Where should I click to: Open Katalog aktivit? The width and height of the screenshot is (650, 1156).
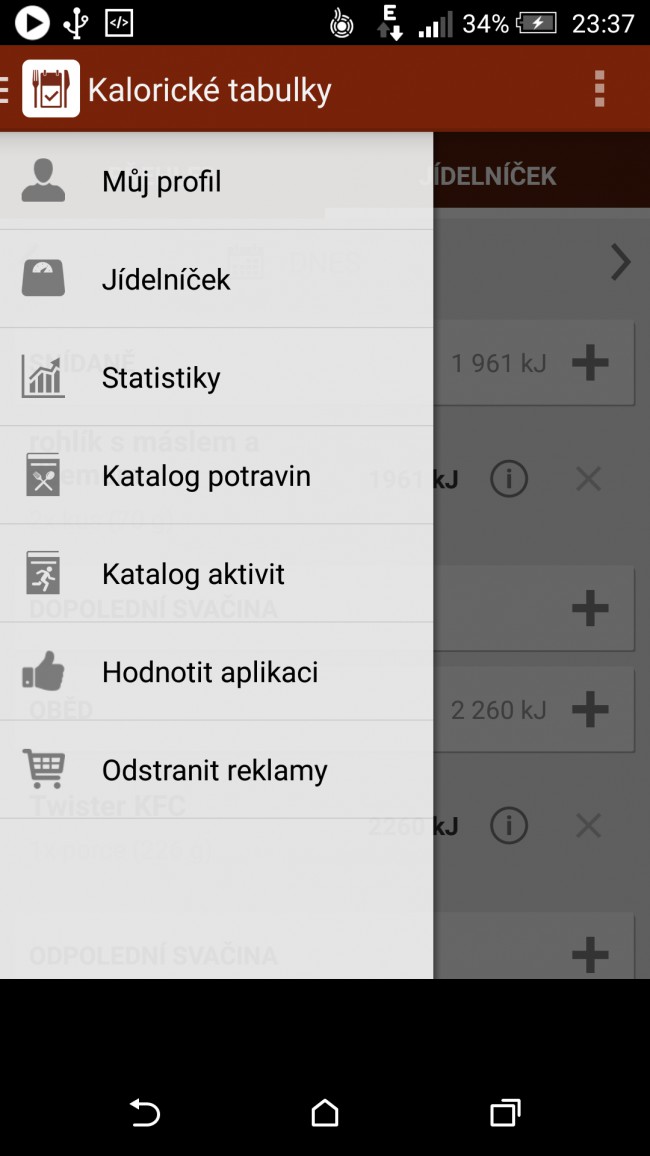click(216, 574)
